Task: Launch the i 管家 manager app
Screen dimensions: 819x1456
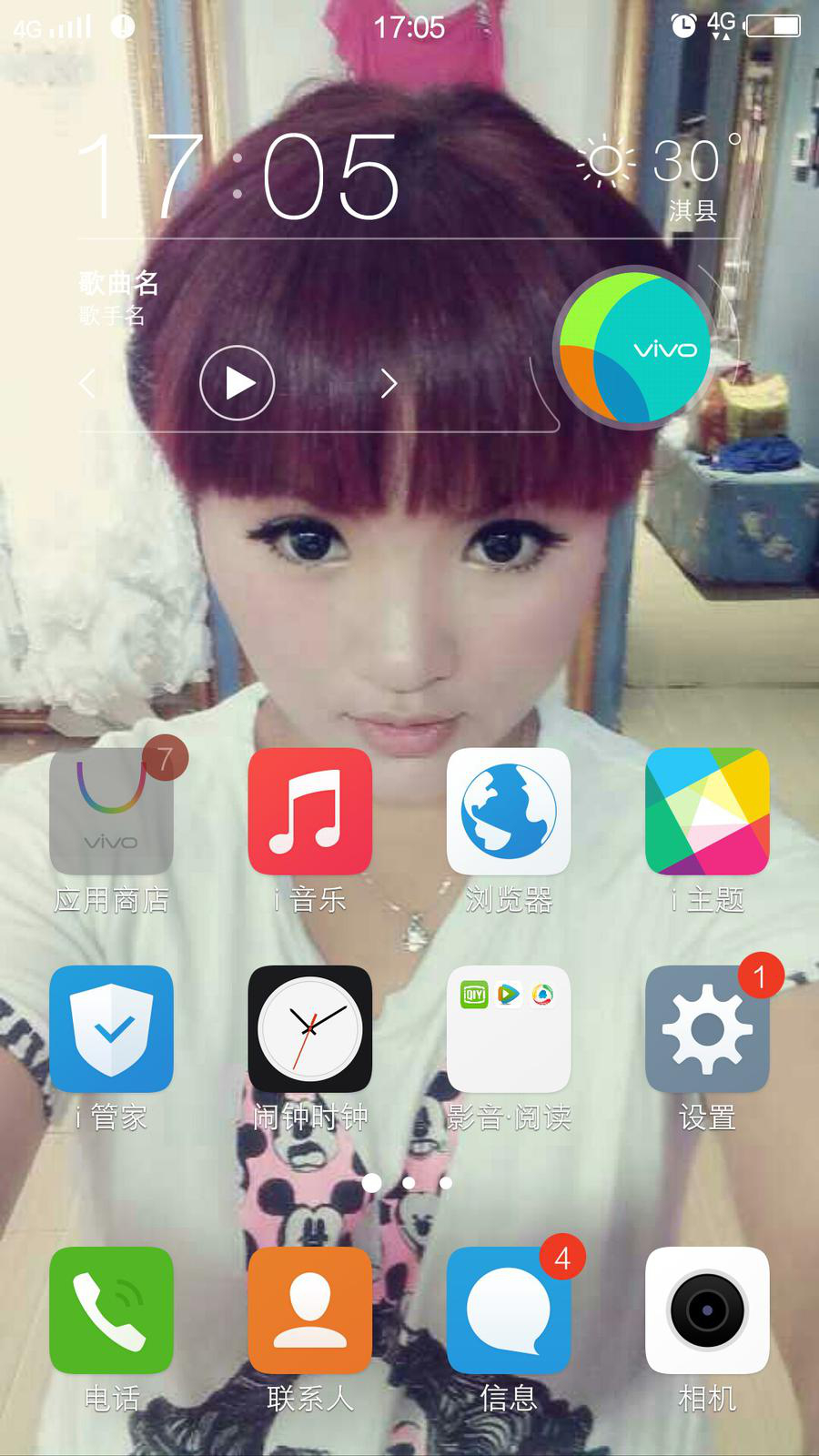Action: (111, 1029)
